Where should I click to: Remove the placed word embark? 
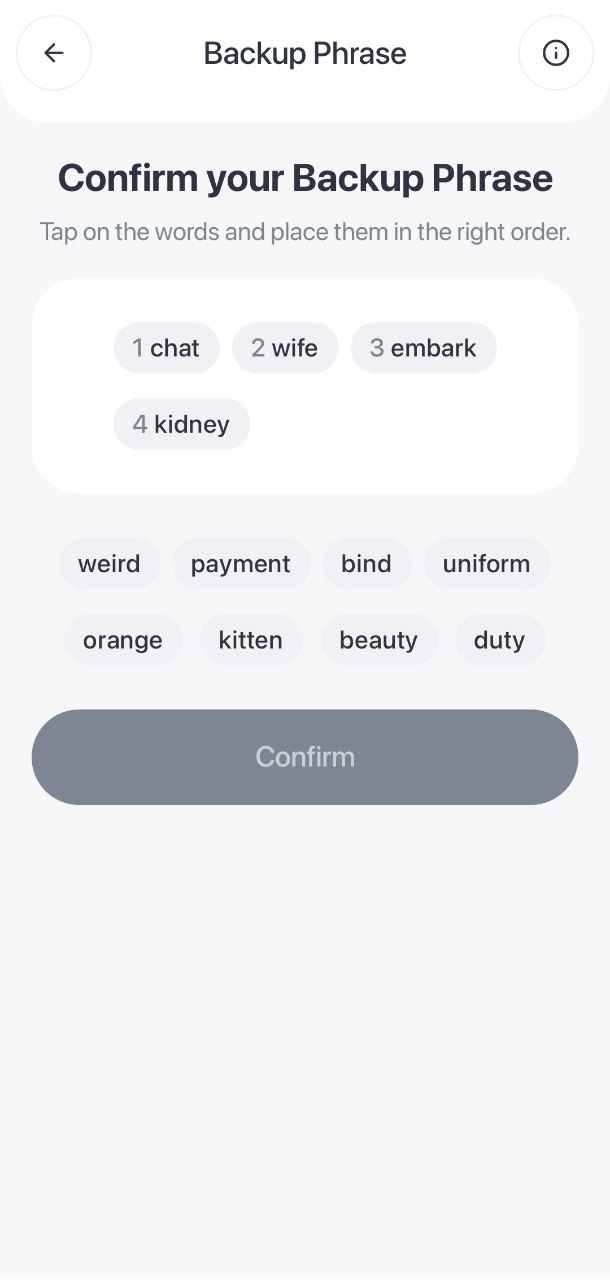tap(423, 348)
